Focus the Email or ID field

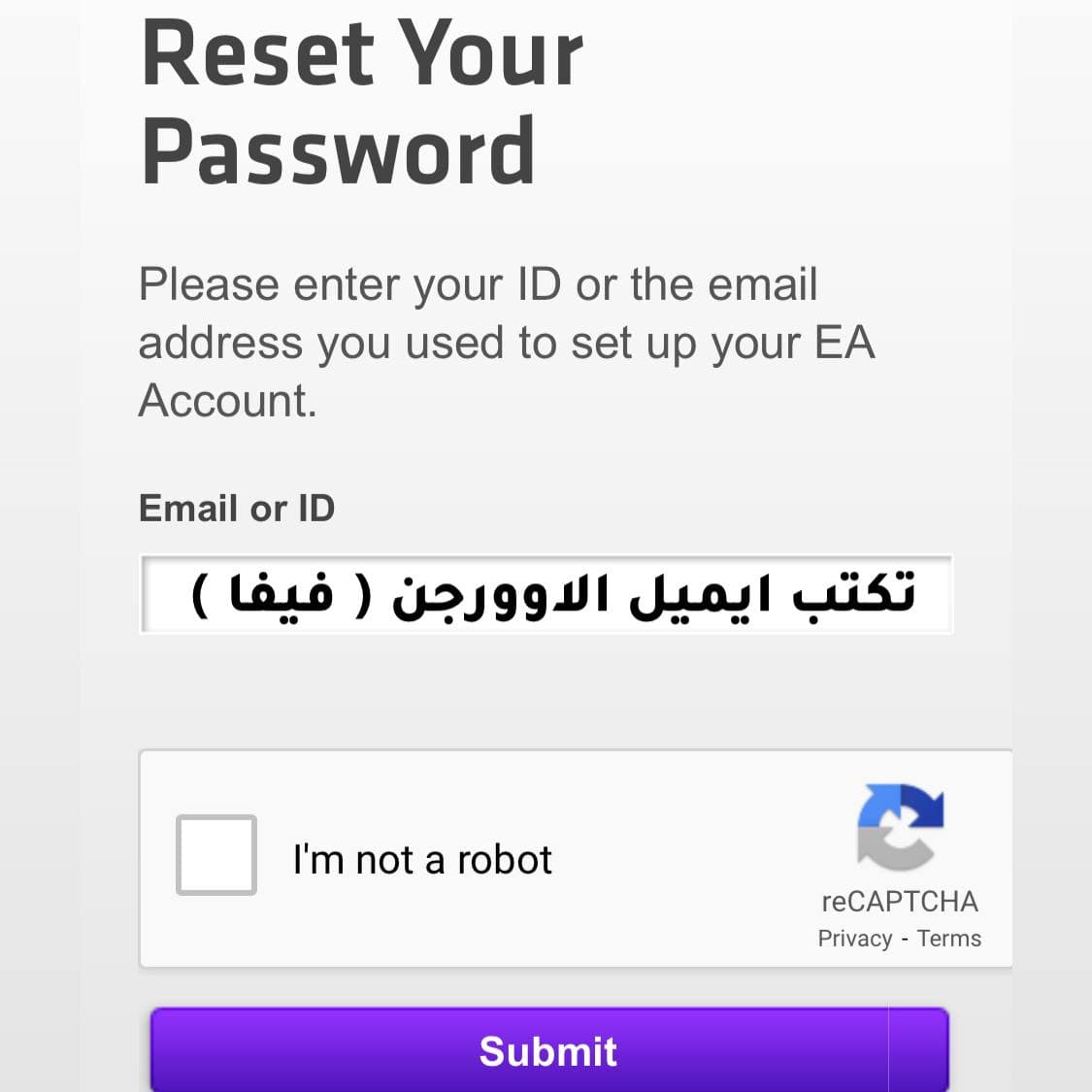point(546,594)
